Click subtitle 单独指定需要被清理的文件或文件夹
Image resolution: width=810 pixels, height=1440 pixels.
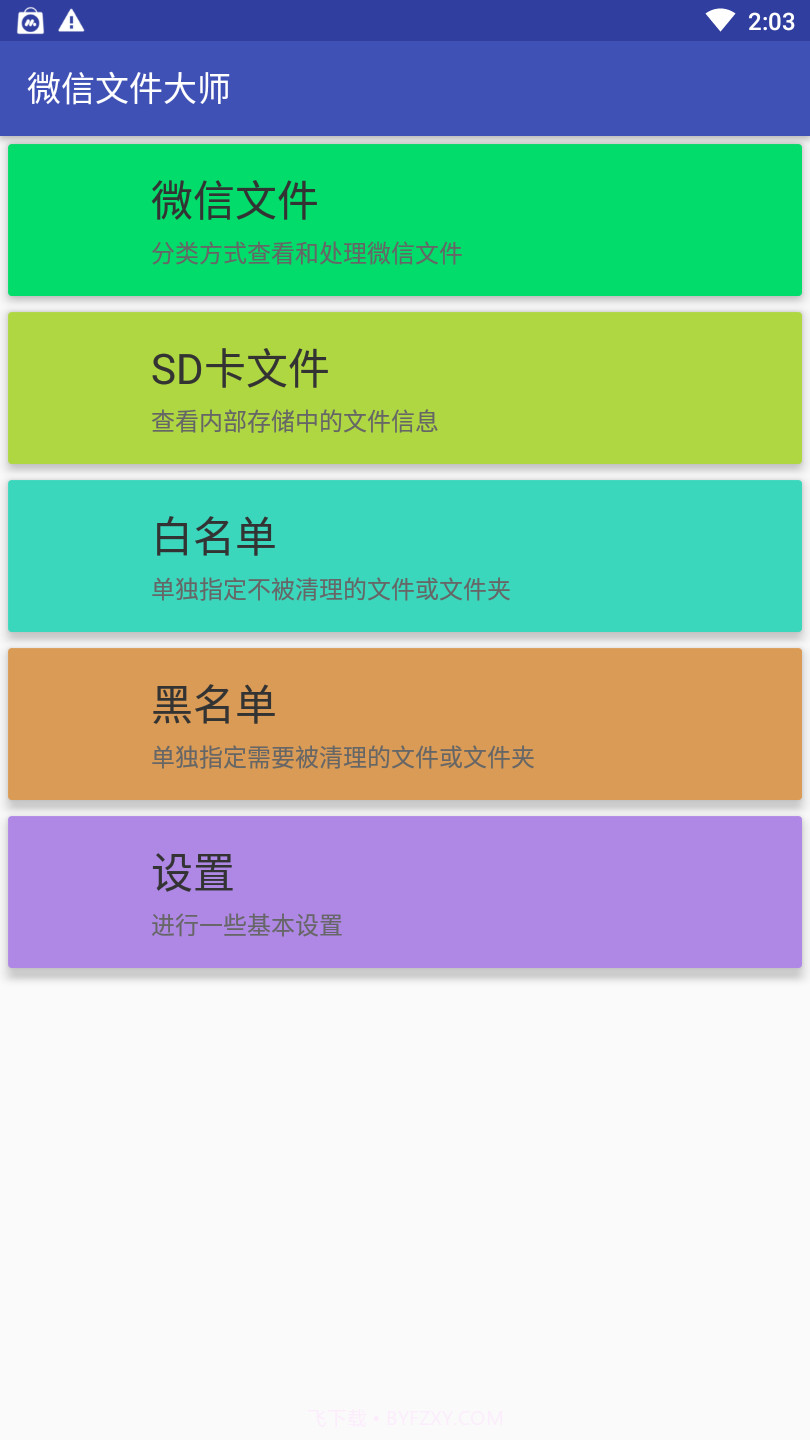[342, 758]
